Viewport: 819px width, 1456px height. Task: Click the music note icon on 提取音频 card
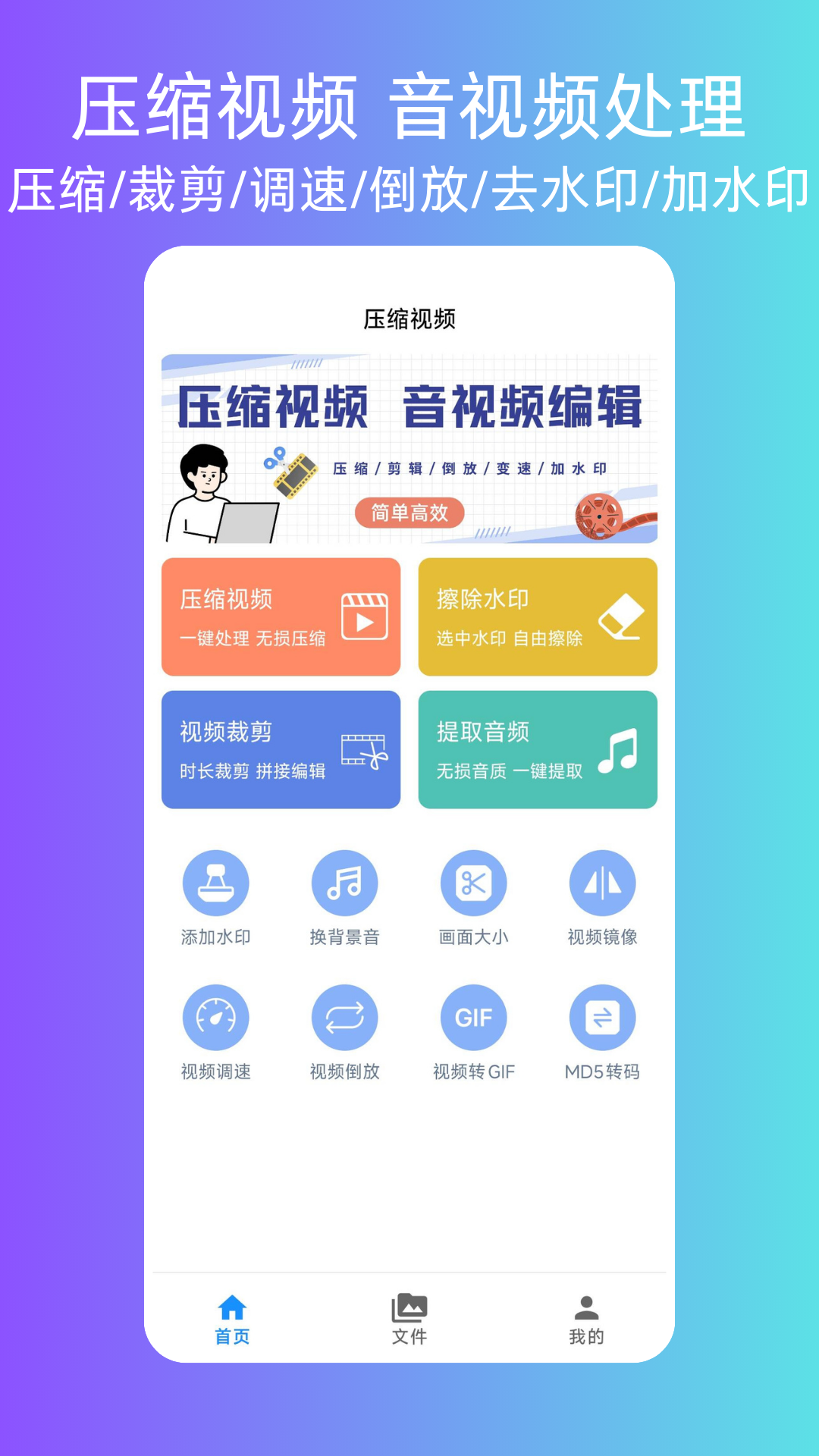(x=619, y=751)
